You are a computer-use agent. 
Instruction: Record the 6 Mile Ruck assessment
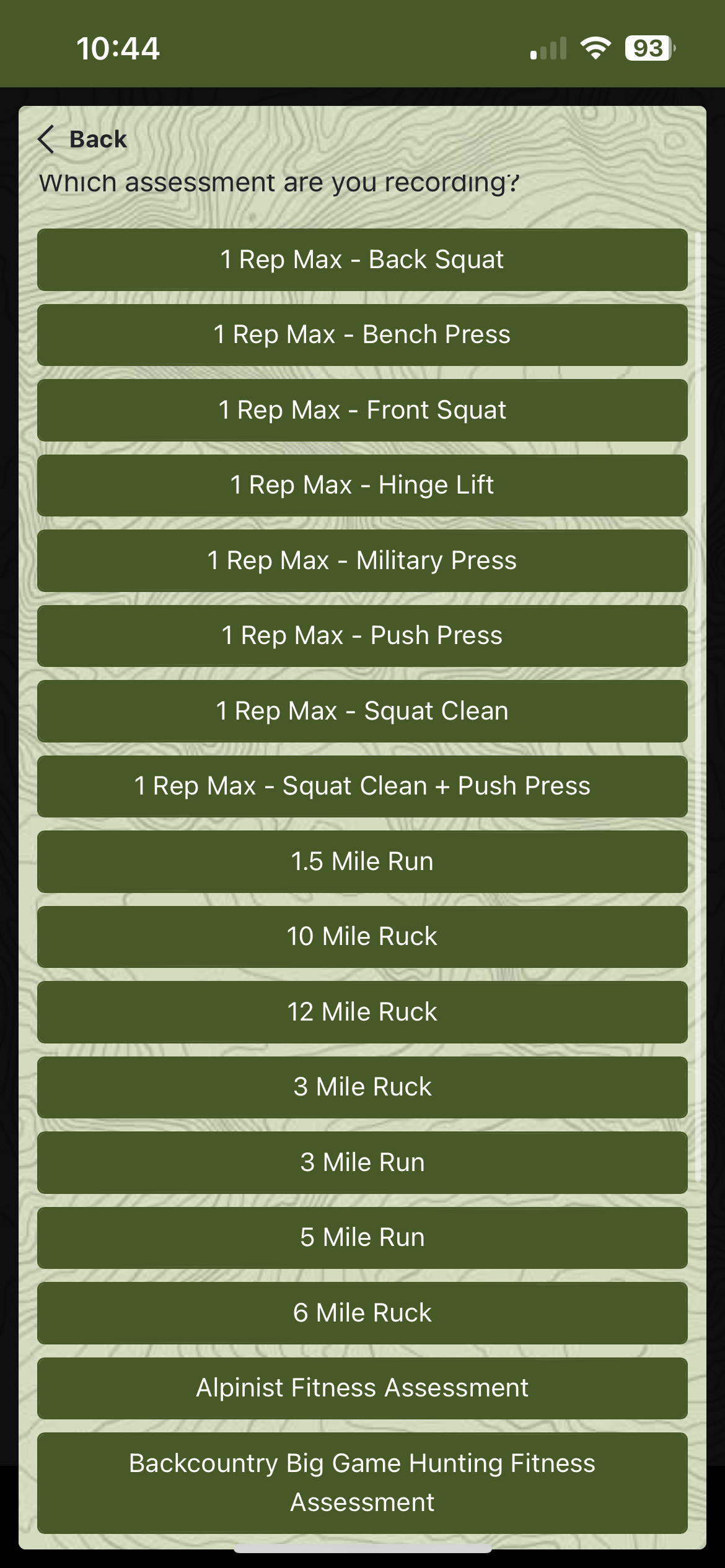[x=362, y=1313]
